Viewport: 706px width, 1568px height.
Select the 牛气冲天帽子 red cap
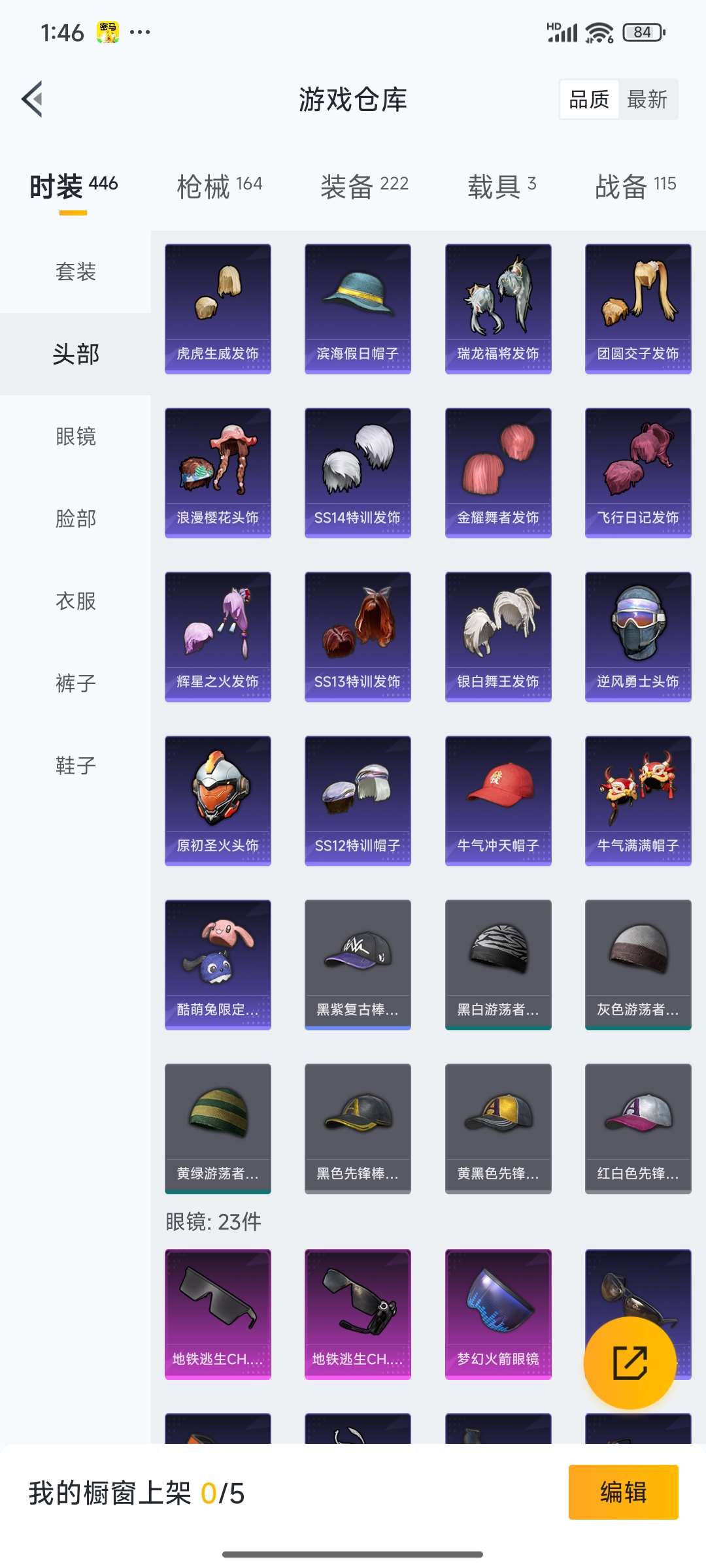(497, 802)
